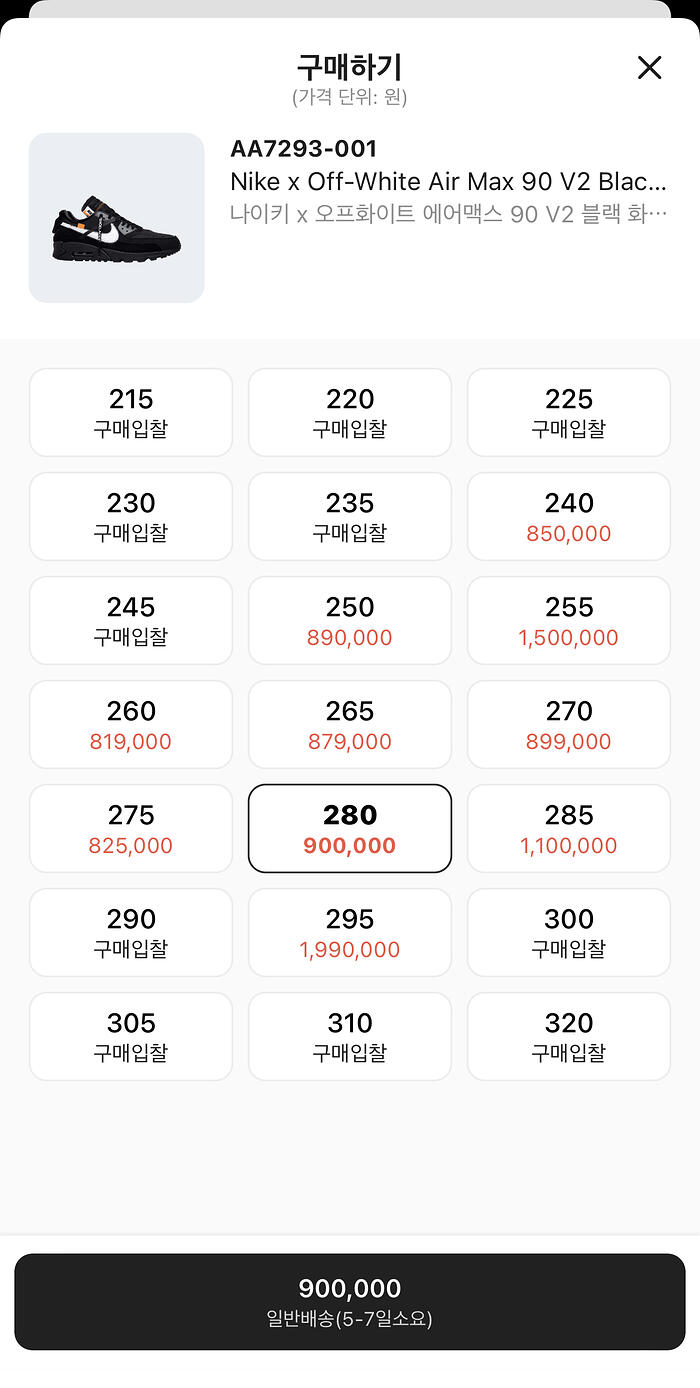Pick size 245 option
This screenshot has width=700, height=1388.
[x=131, y=621]
